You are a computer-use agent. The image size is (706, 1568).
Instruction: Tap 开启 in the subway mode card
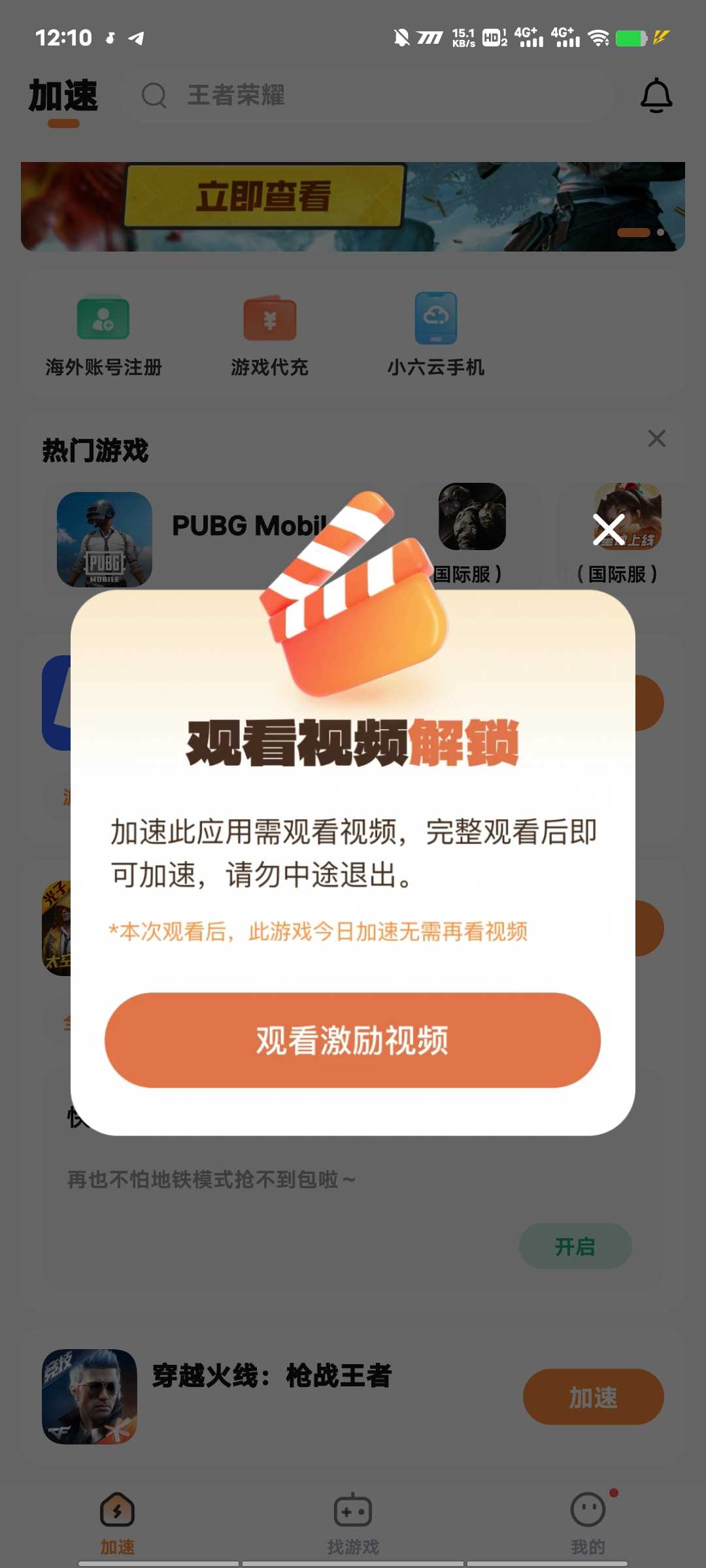575,1246
